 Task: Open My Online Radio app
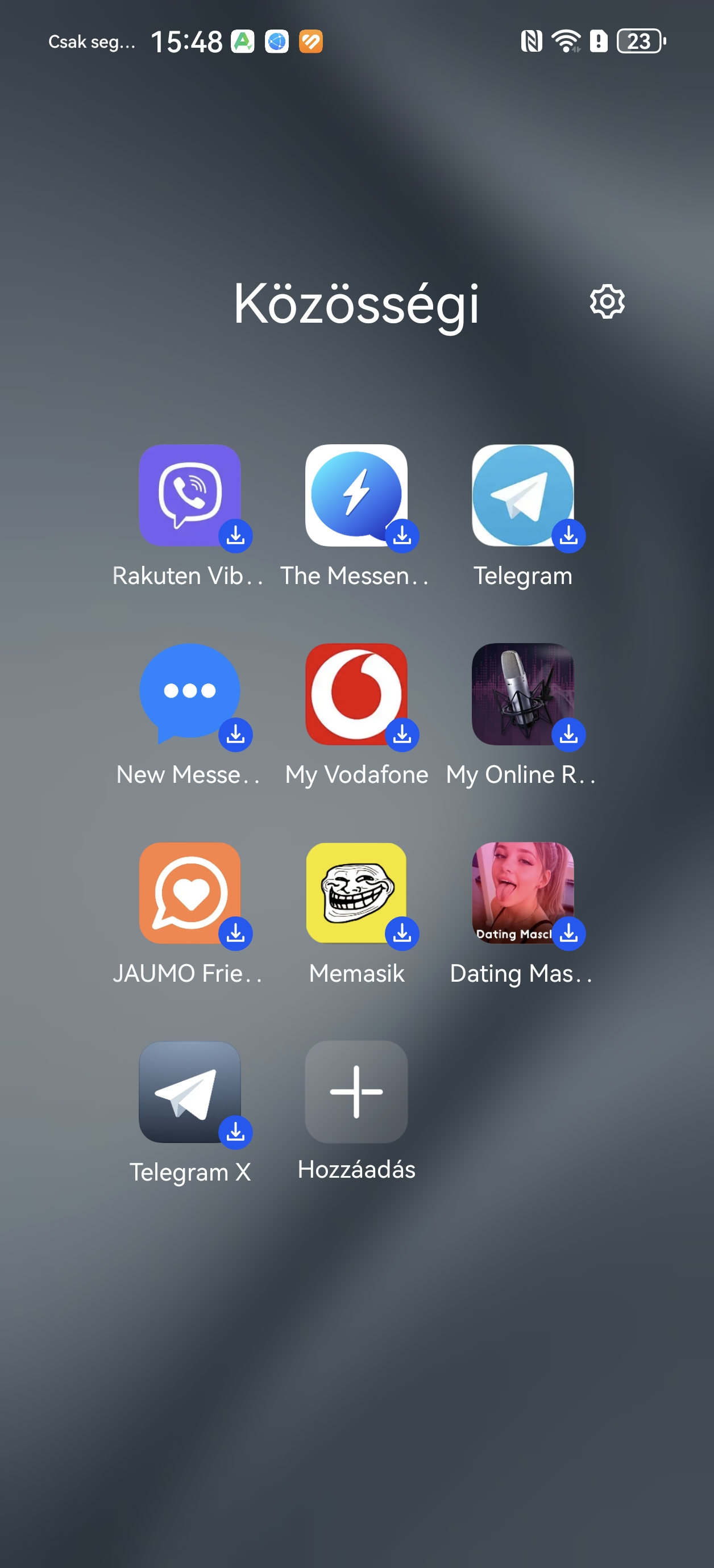click(522, 694)
